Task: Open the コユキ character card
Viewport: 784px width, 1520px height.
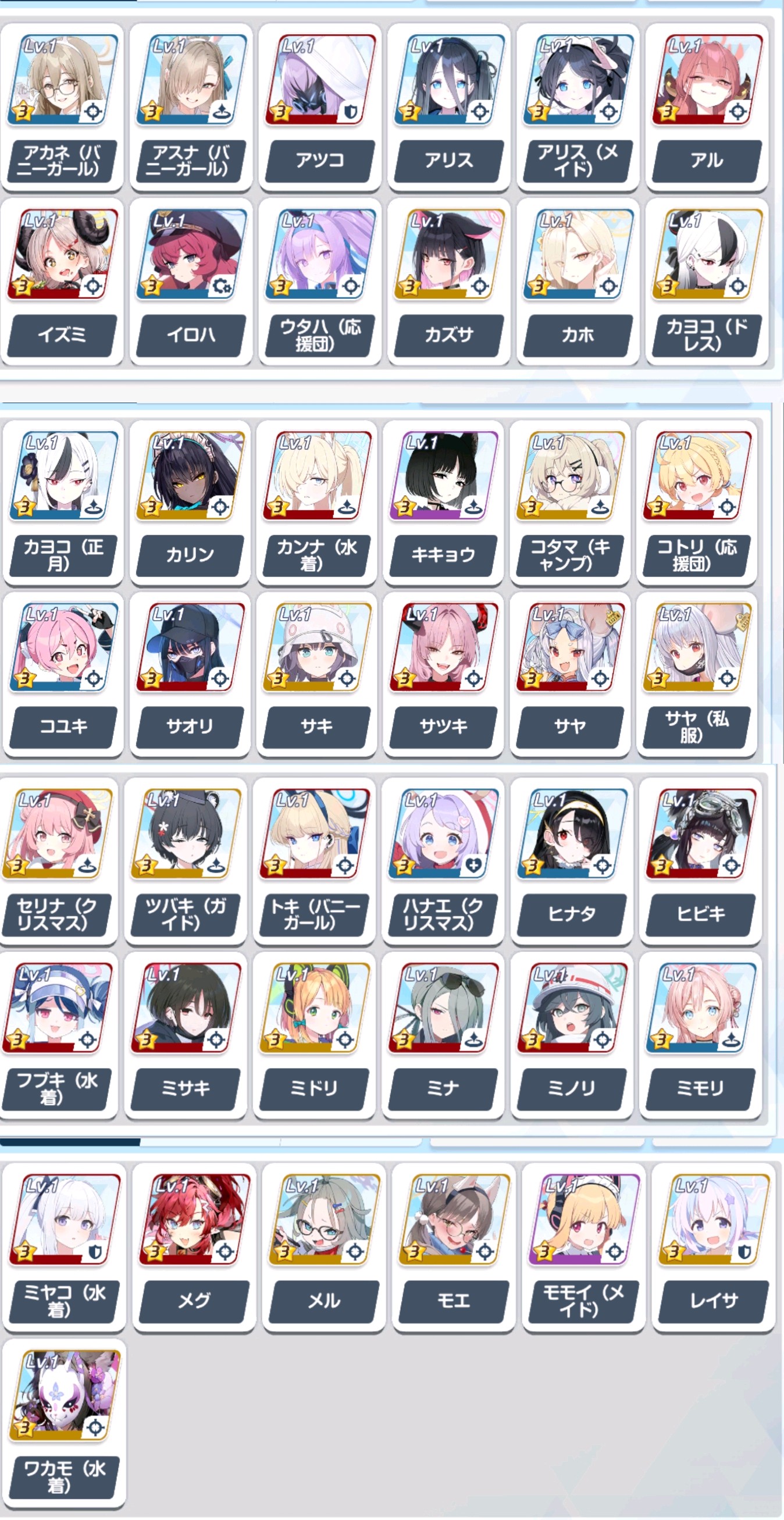Action: pos(63,674)
